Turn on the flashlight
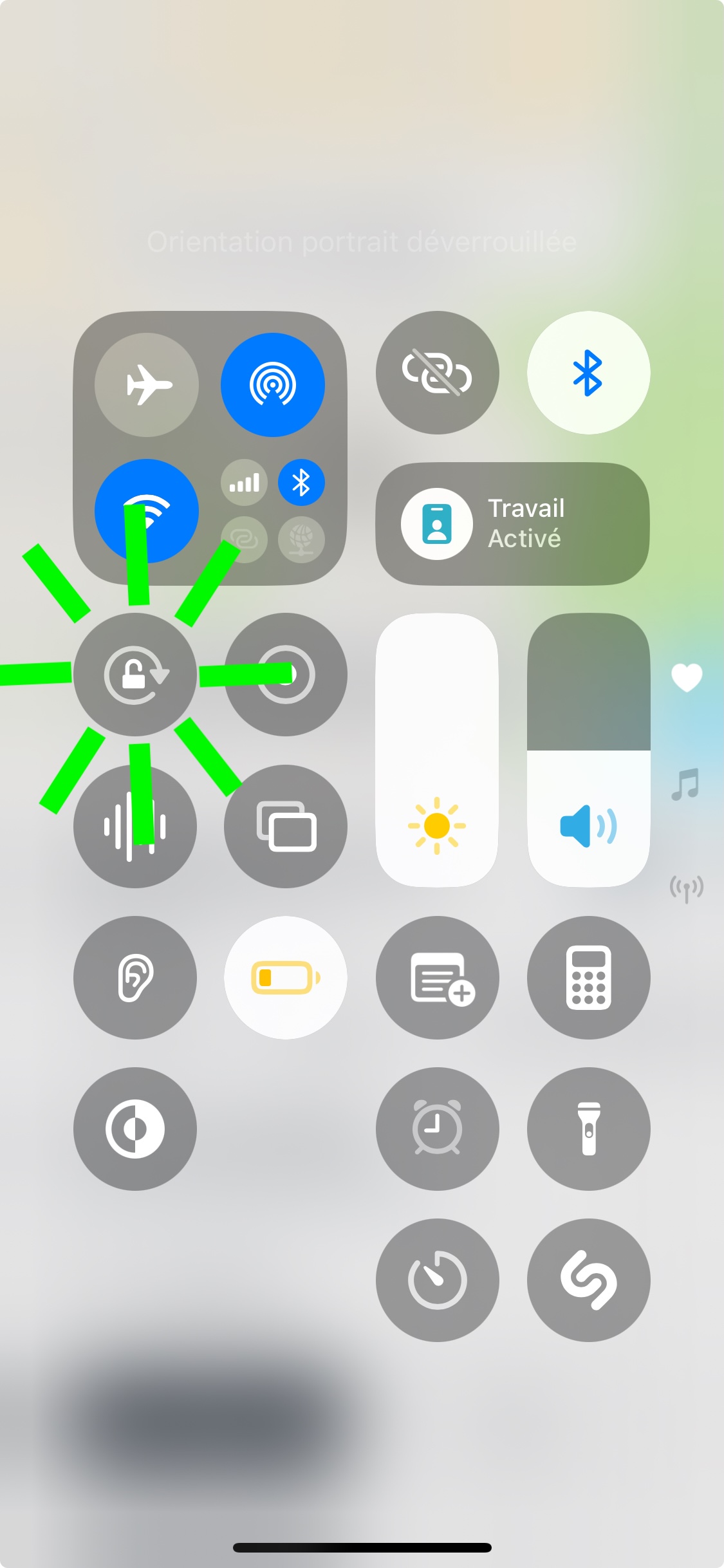724x1568 pixels. pyautogui.click(x=588, y=1128)
